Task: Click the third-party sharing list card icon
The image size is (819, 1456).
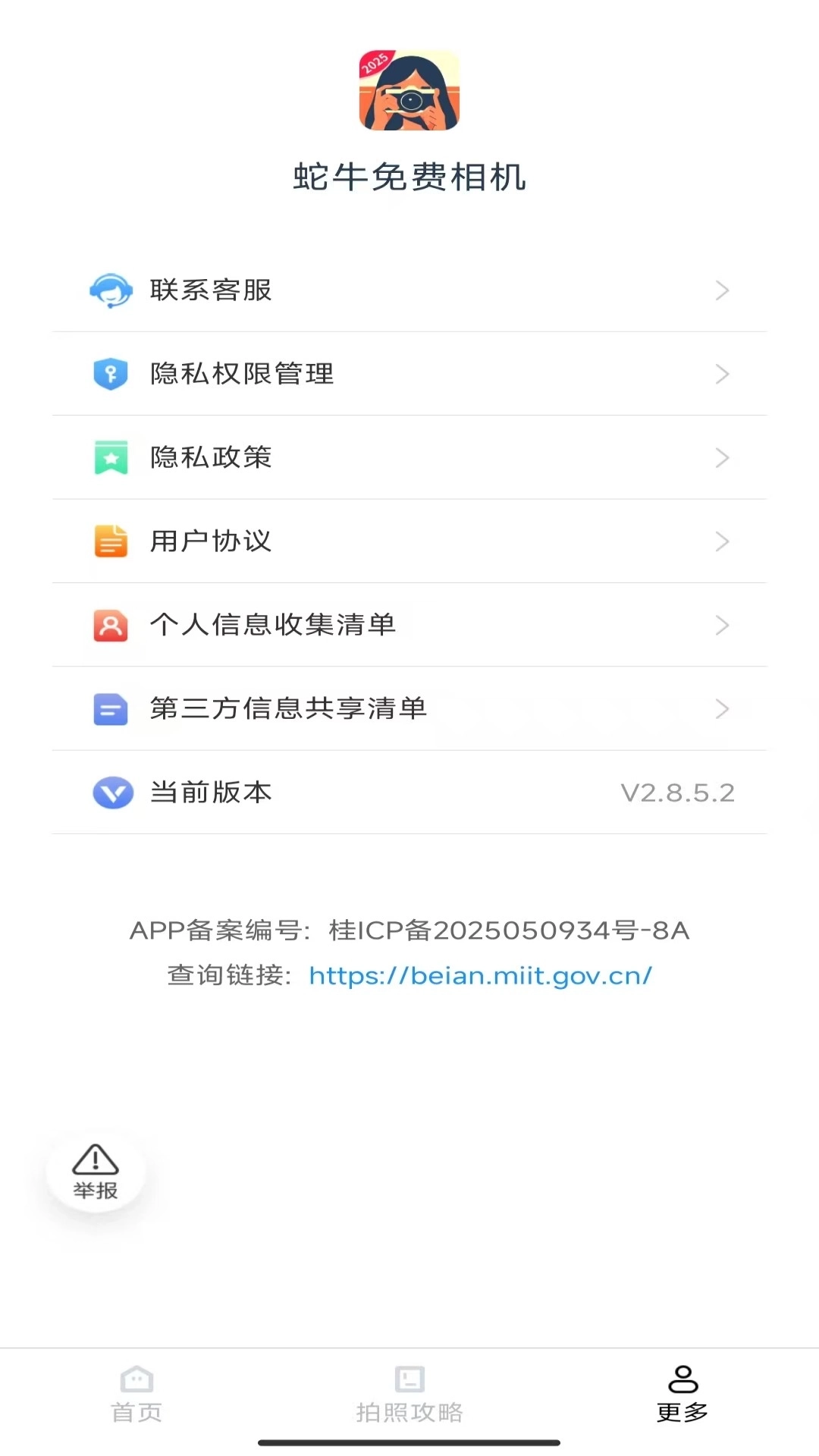Action: coord(111,709)
